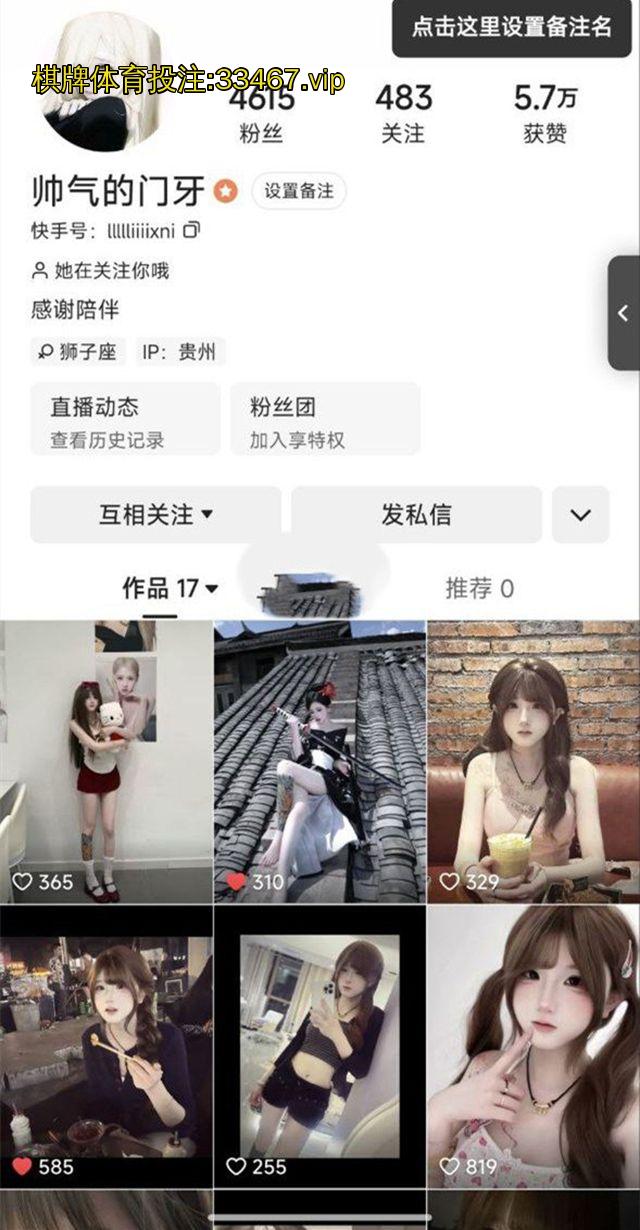Switch to the 推荐 0 tab
640x1230 pixels.
(479, 589)
